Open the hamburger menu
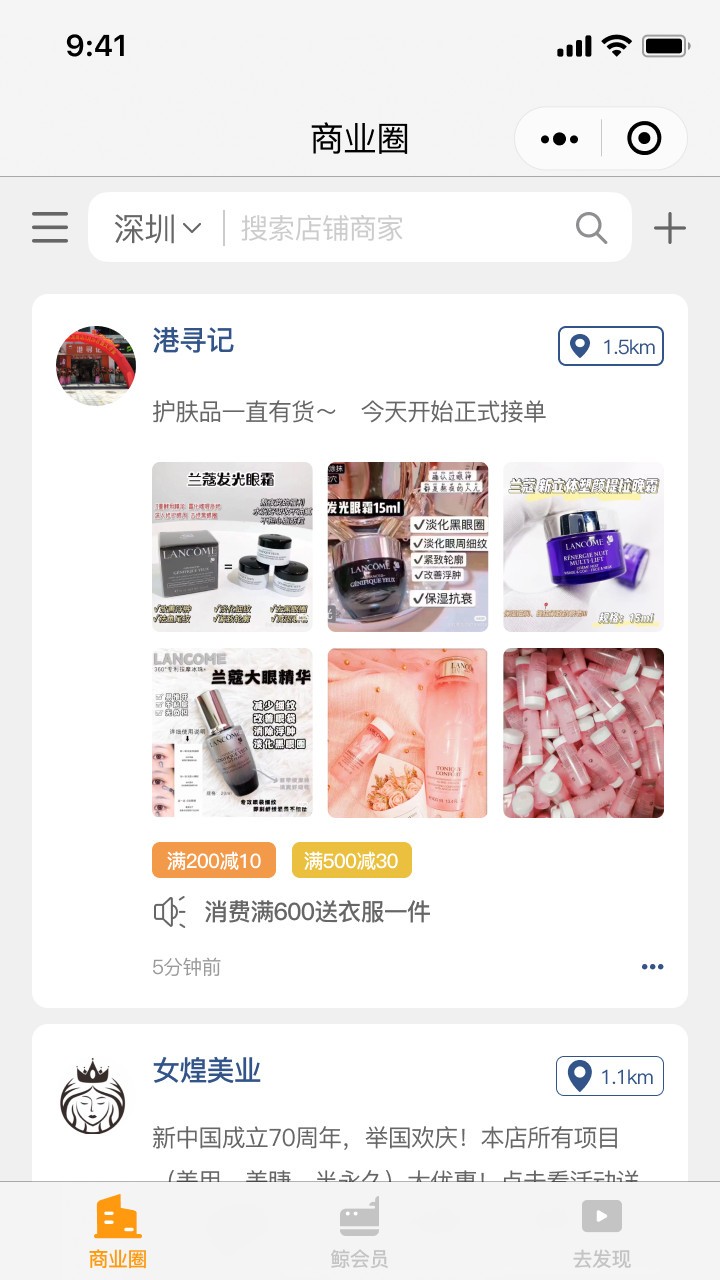 tap(50, 228)
